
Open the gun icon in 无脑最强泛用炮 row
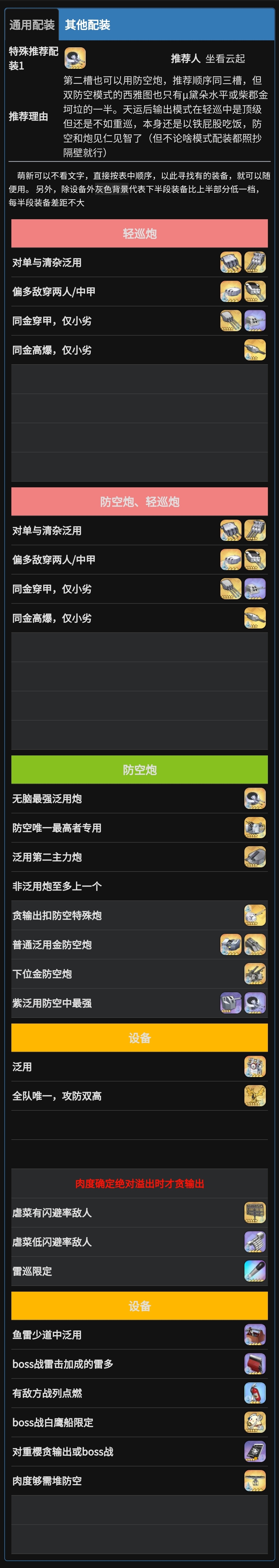click(x=255, y=798)
